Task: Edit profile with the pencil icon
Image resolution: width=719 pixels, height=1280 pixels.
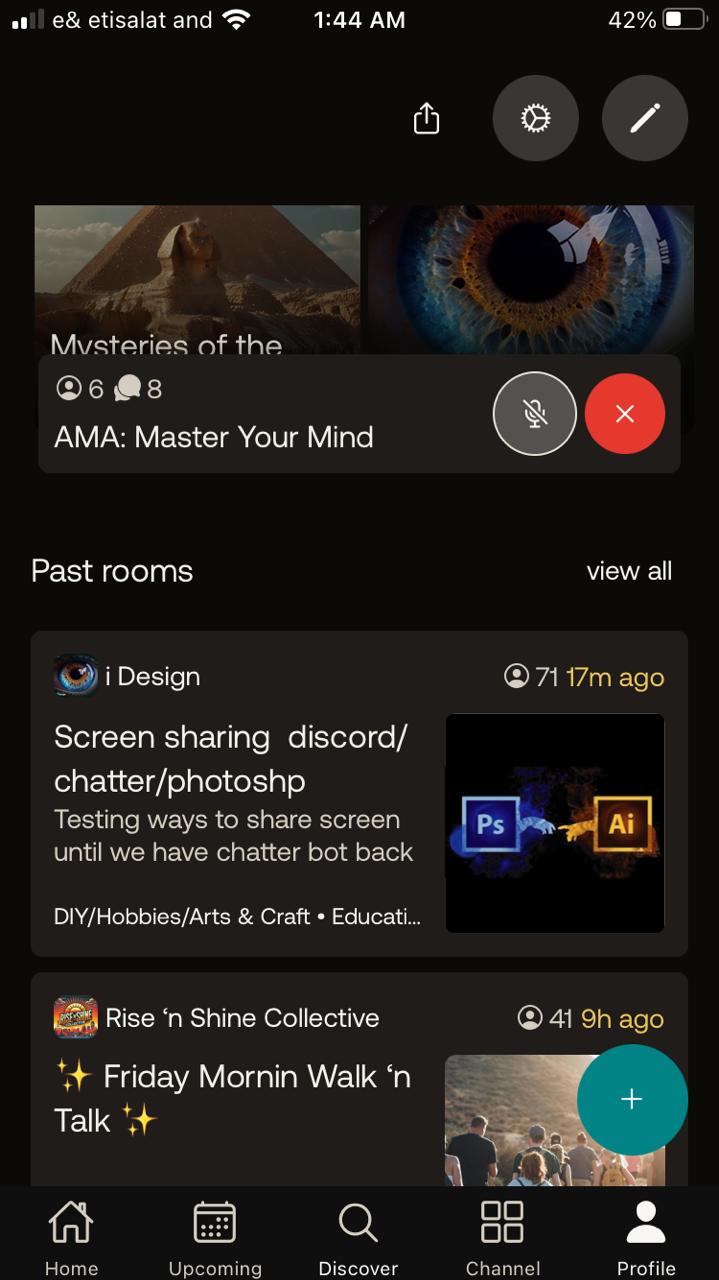Action: (x=644, y=119)
